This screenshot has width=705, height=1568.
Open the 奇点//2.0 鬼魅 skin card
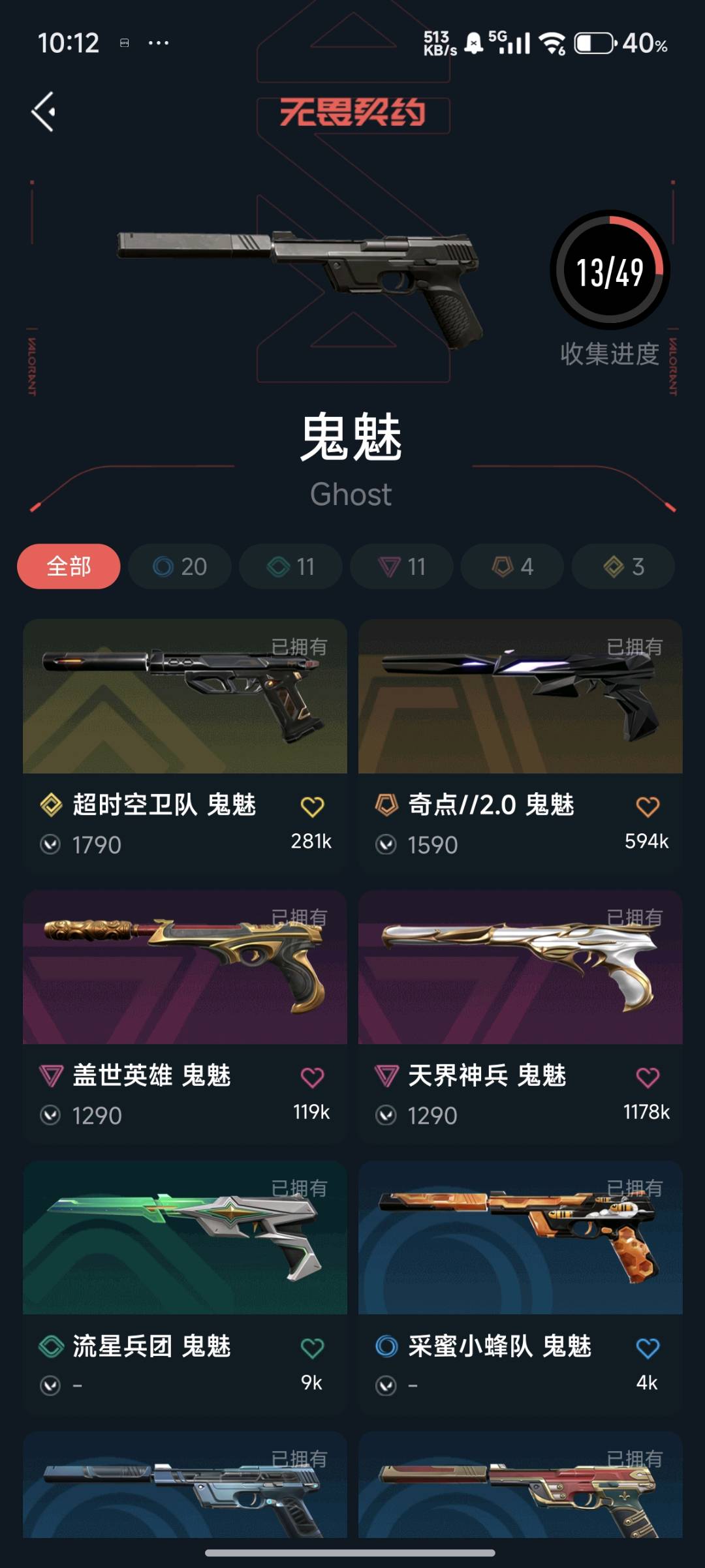point(520,697)
